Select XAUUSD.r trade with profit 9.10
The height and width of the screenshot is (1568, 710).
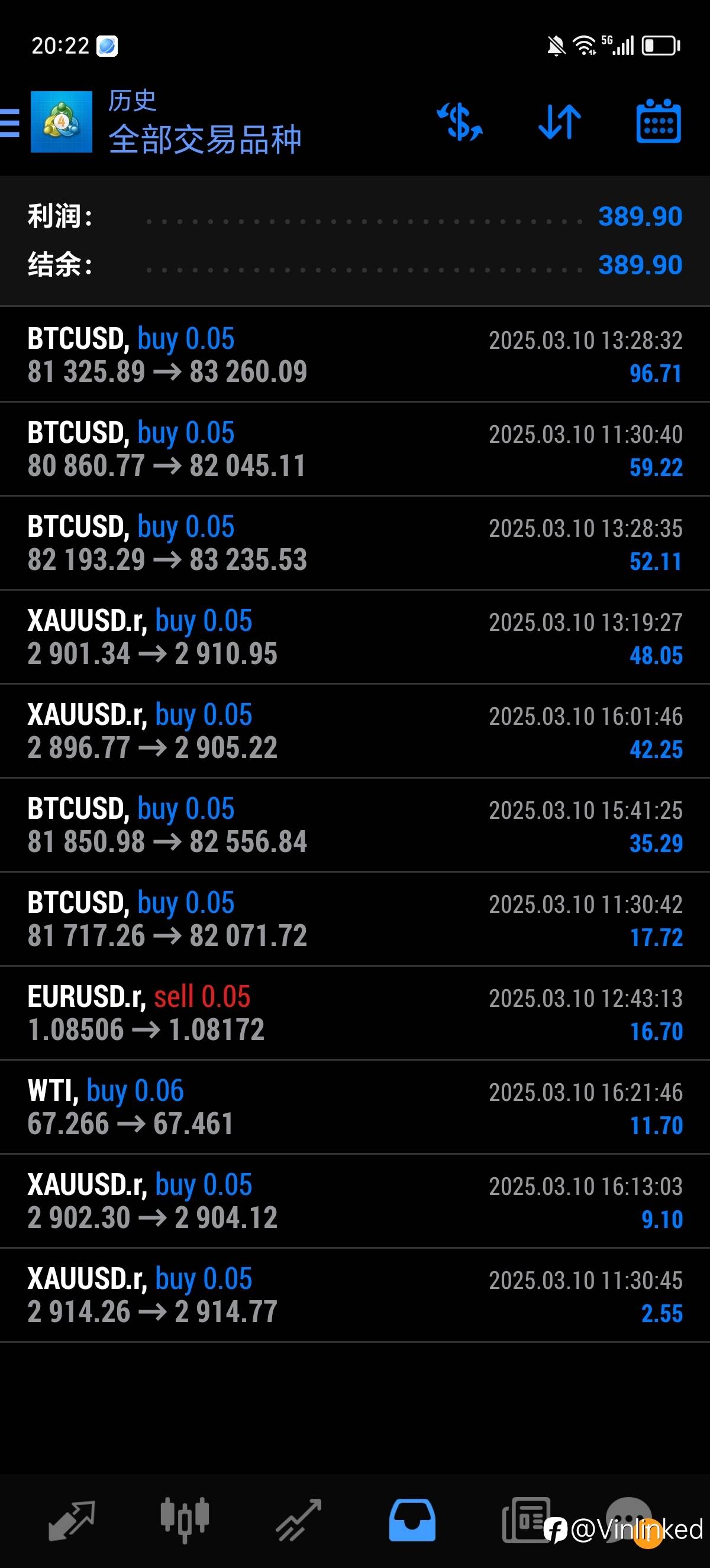click(x=355, y=1201)
